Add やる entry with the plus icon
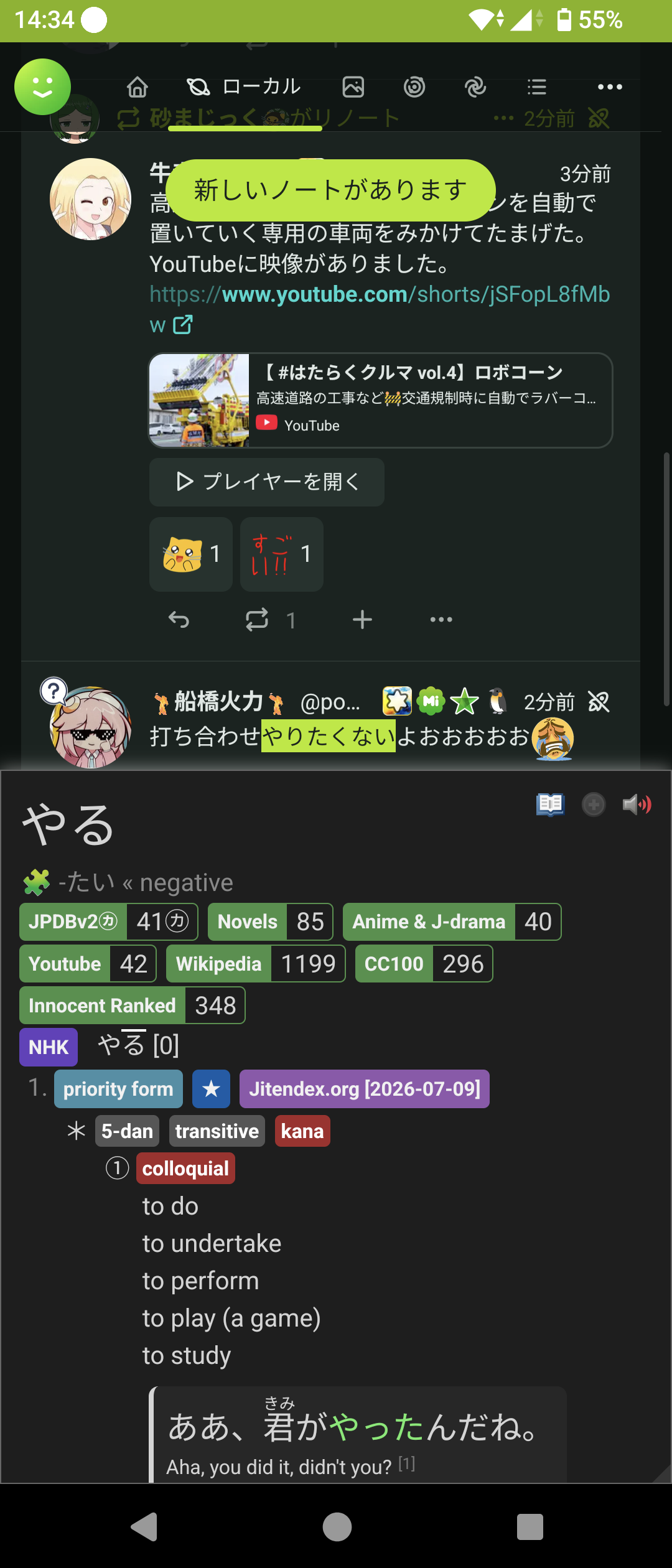Screen dimensions: 672x1568 [x=594, y=805]
